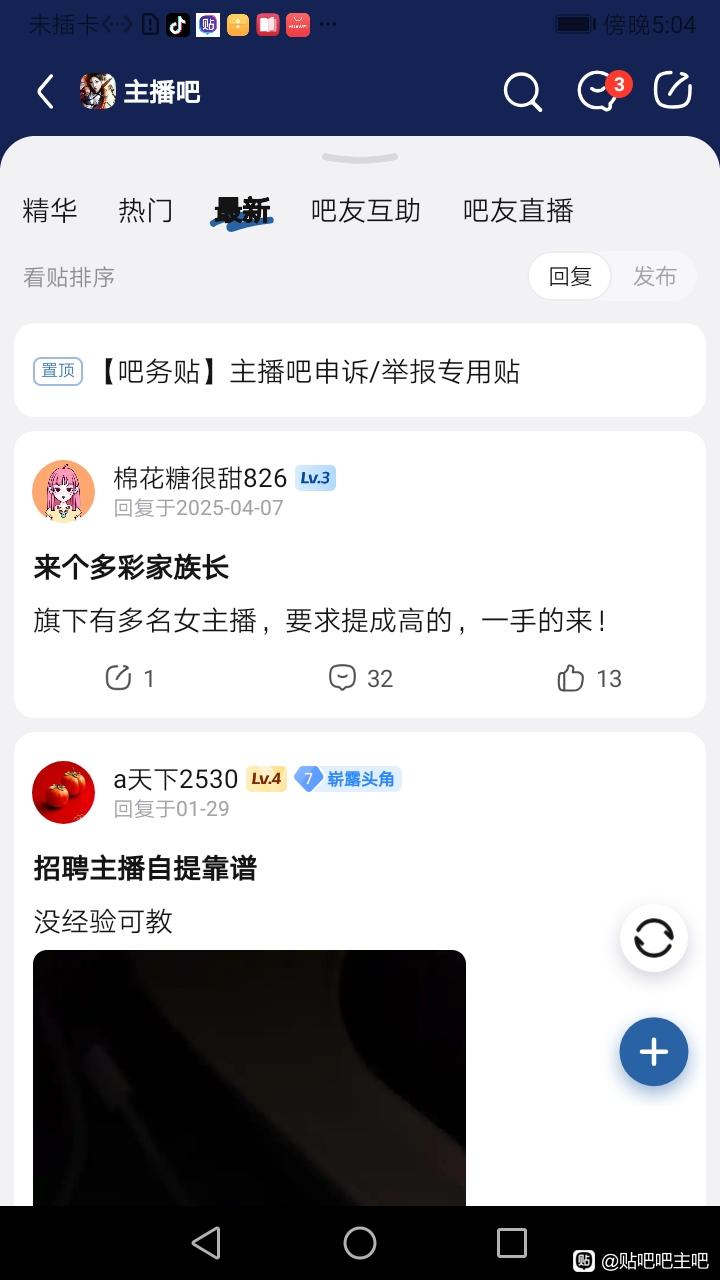Share the post 来个多彩家族长
This screenshot has height=1280, width=720.
point(130,678)
